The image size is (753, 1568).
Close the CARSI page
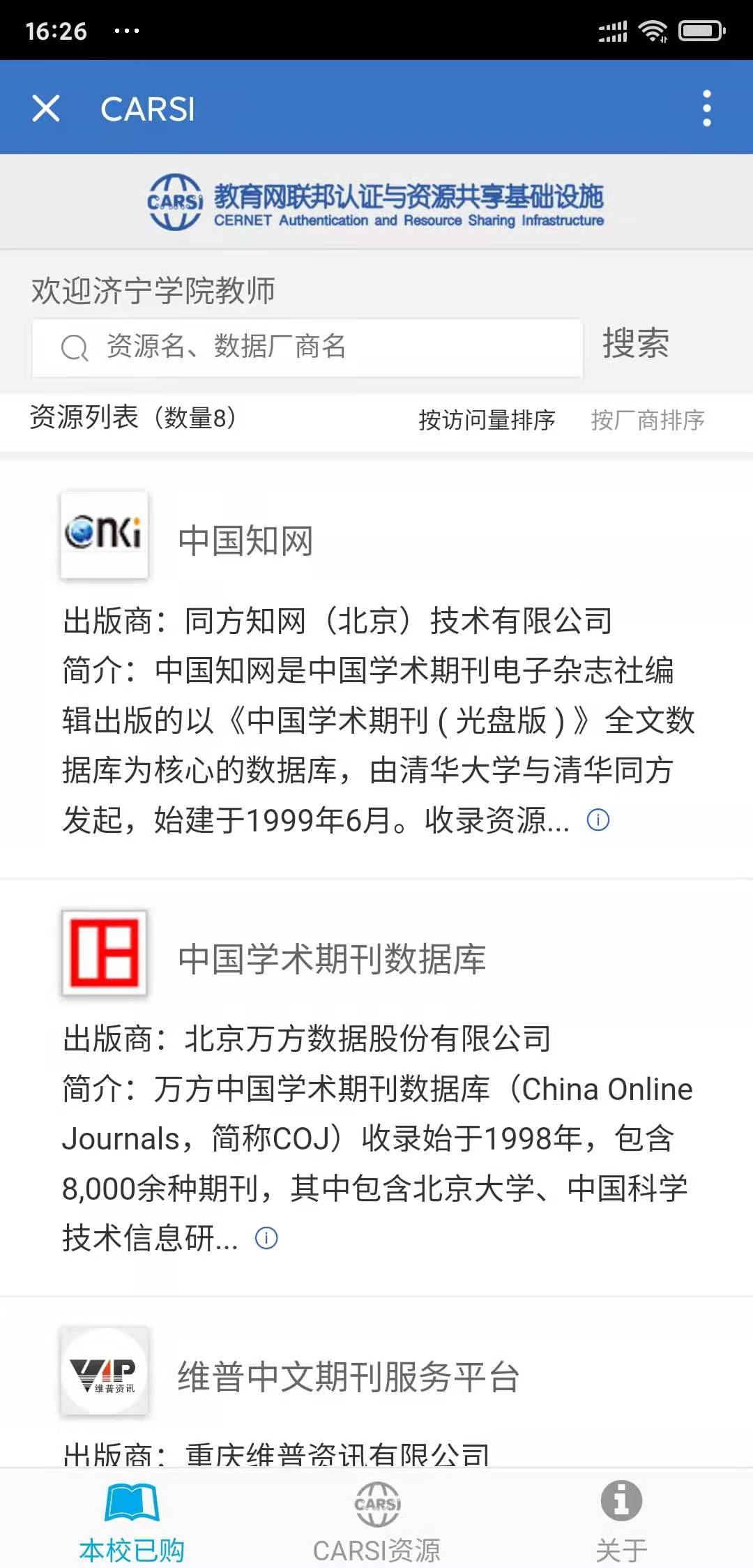46,109
